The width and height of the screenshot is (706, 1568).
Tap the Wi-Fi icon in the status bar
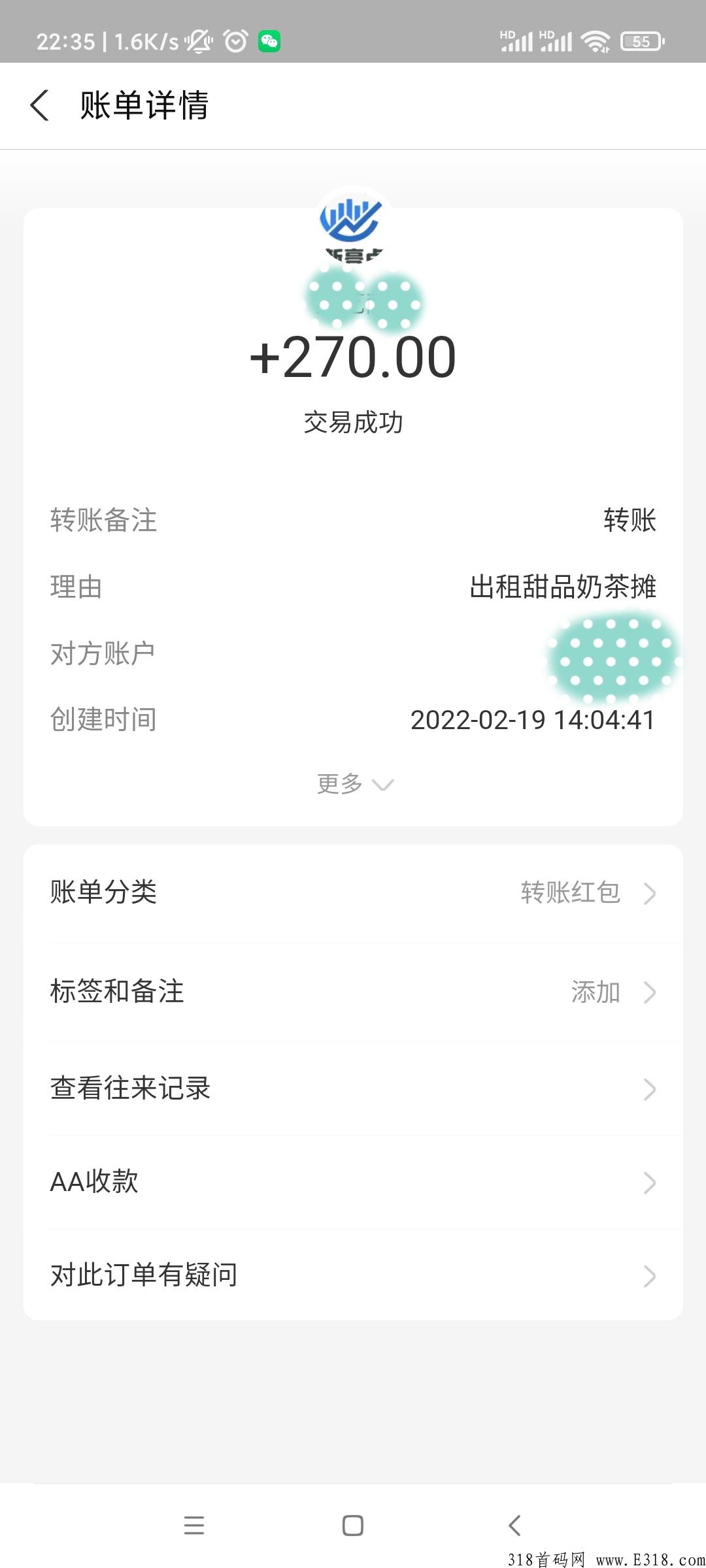(x=596, y=41)
